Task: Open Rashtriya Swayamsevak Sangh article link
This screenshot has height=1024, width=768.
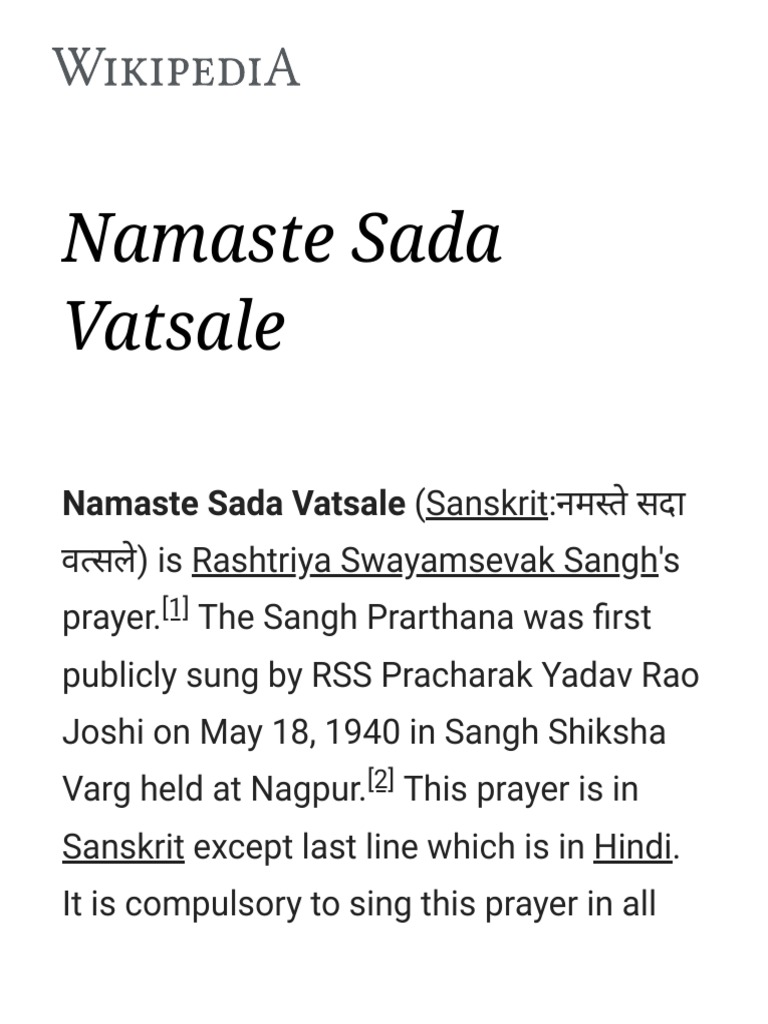Action: [x=424, y=560]
